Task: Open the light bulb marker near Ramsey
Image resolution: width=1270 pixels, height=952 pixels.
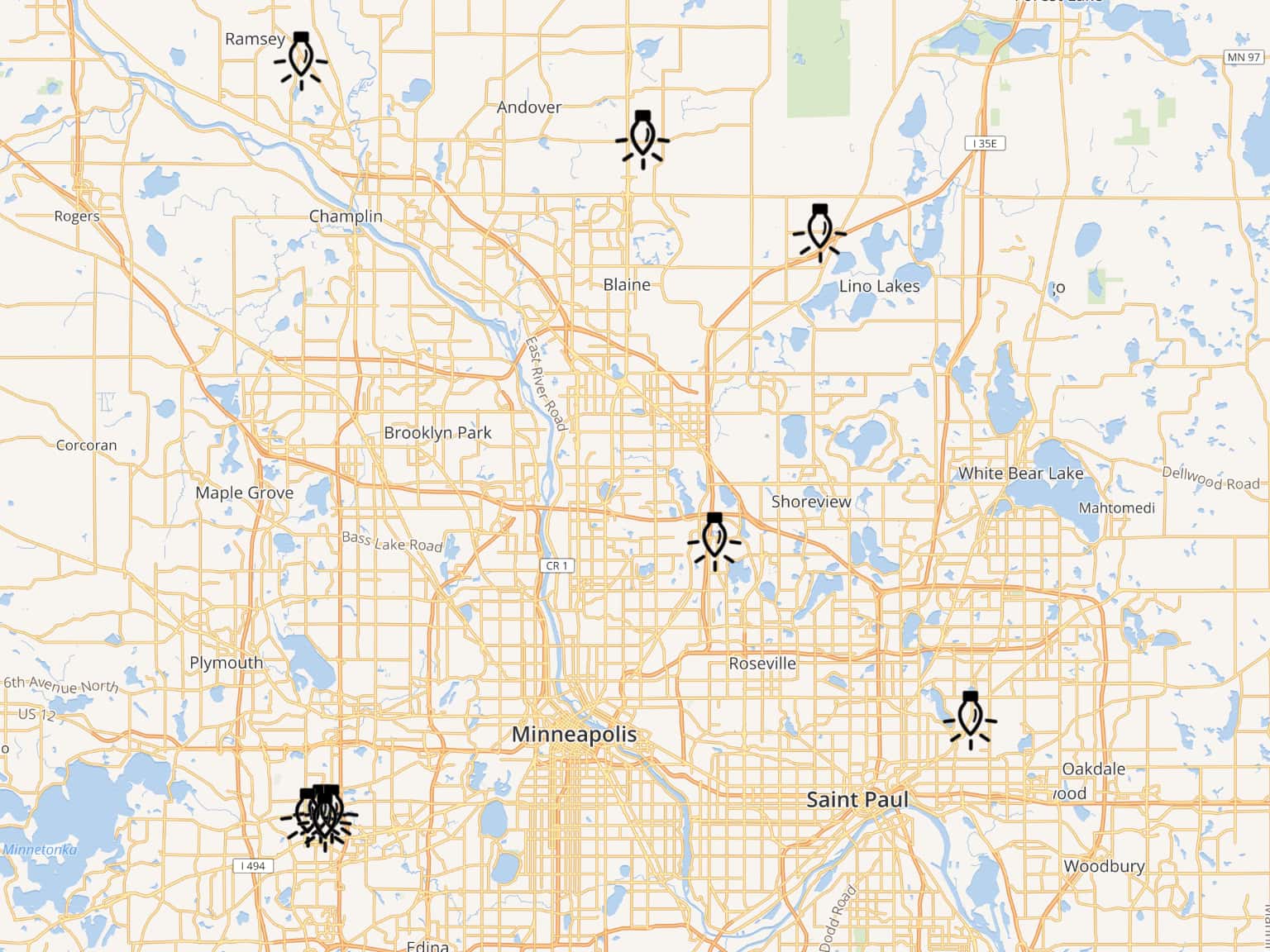Action: pyautogui.click(x=302, y=59)
